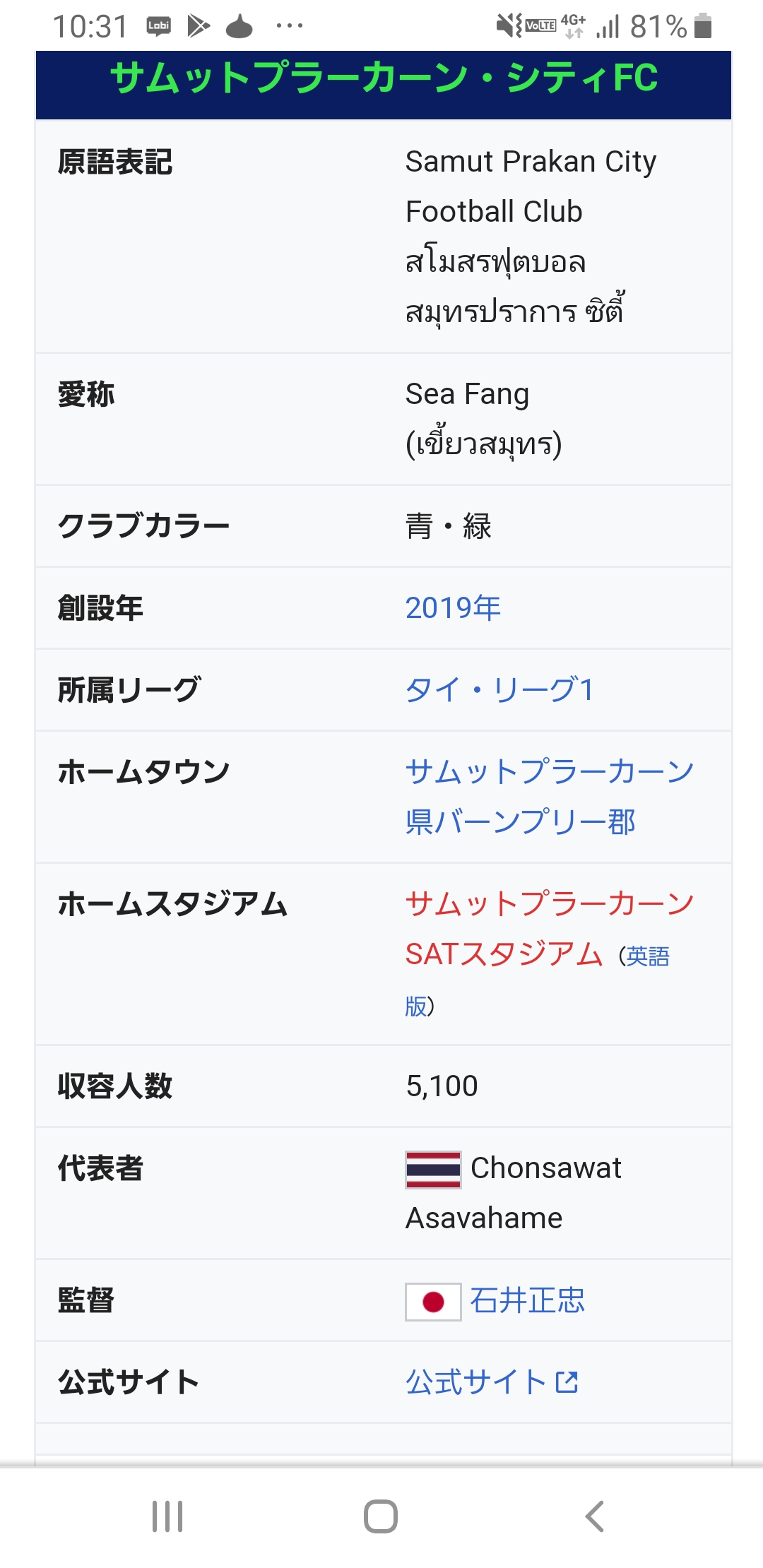Open manager 石井正忠's page
Screen dimensions: 763x1568
(x=528, y=1300)
